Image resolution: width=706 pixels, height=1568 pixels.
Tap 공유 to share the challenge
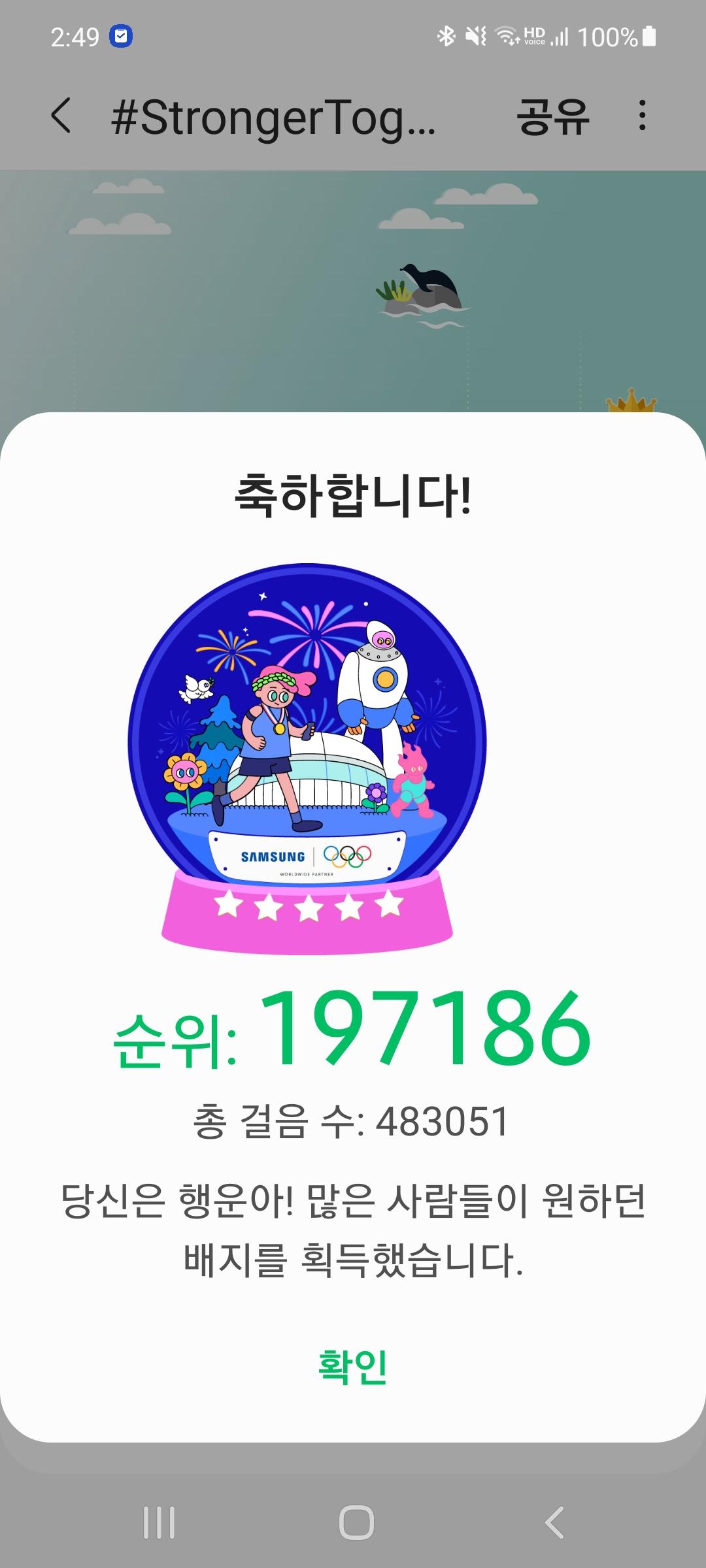point(552,118)
